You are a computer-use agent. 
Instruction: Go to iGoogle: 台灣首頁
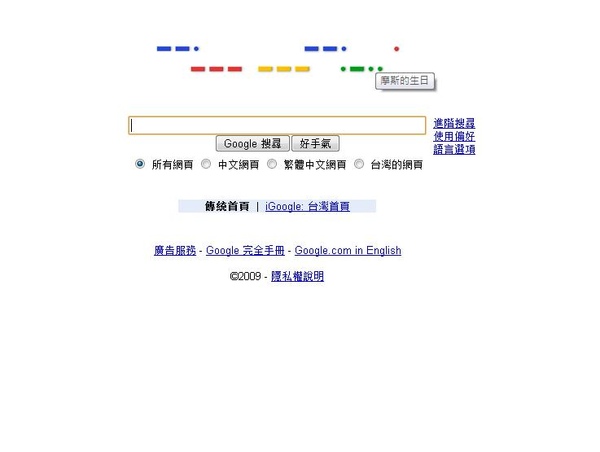pos(307,207)
